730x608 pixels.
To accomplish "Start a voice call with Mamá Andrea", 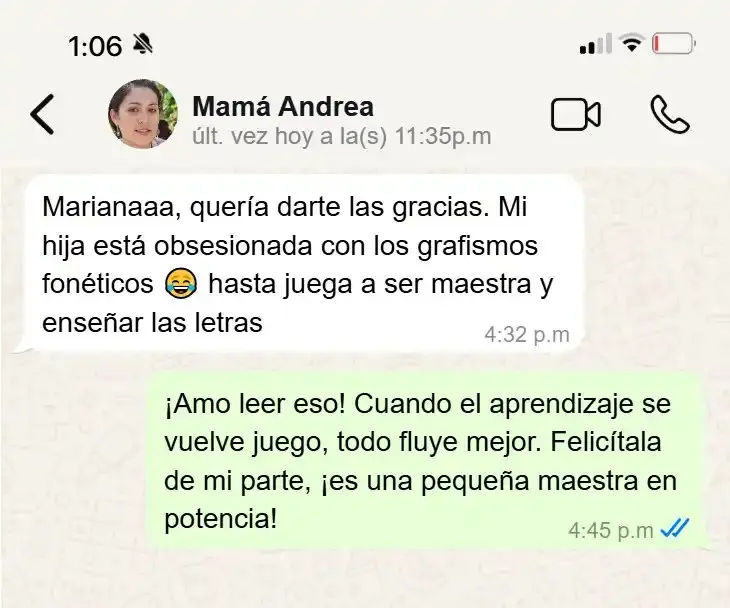I will click(669, 115).
